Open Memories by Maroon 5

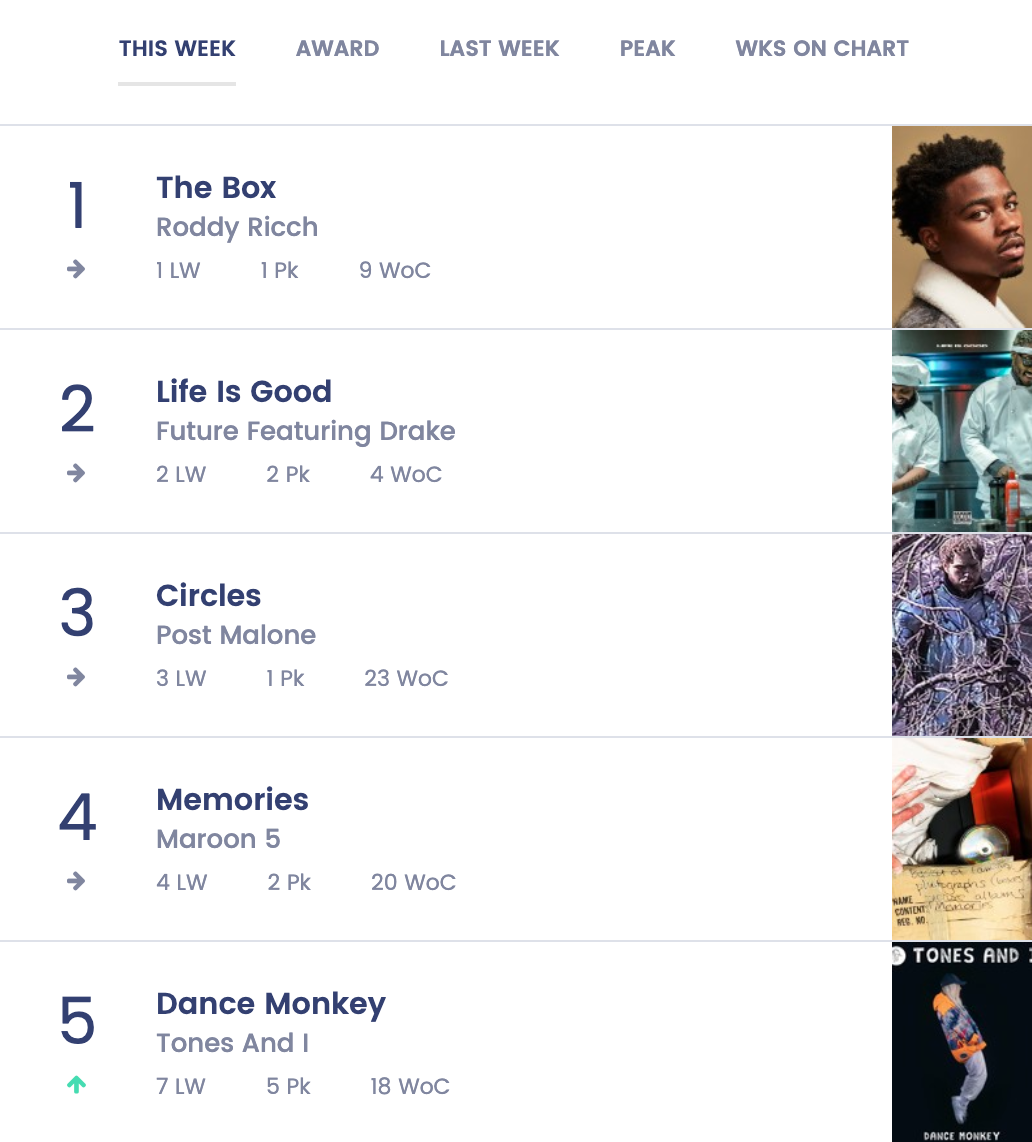(x=232, y=800)
